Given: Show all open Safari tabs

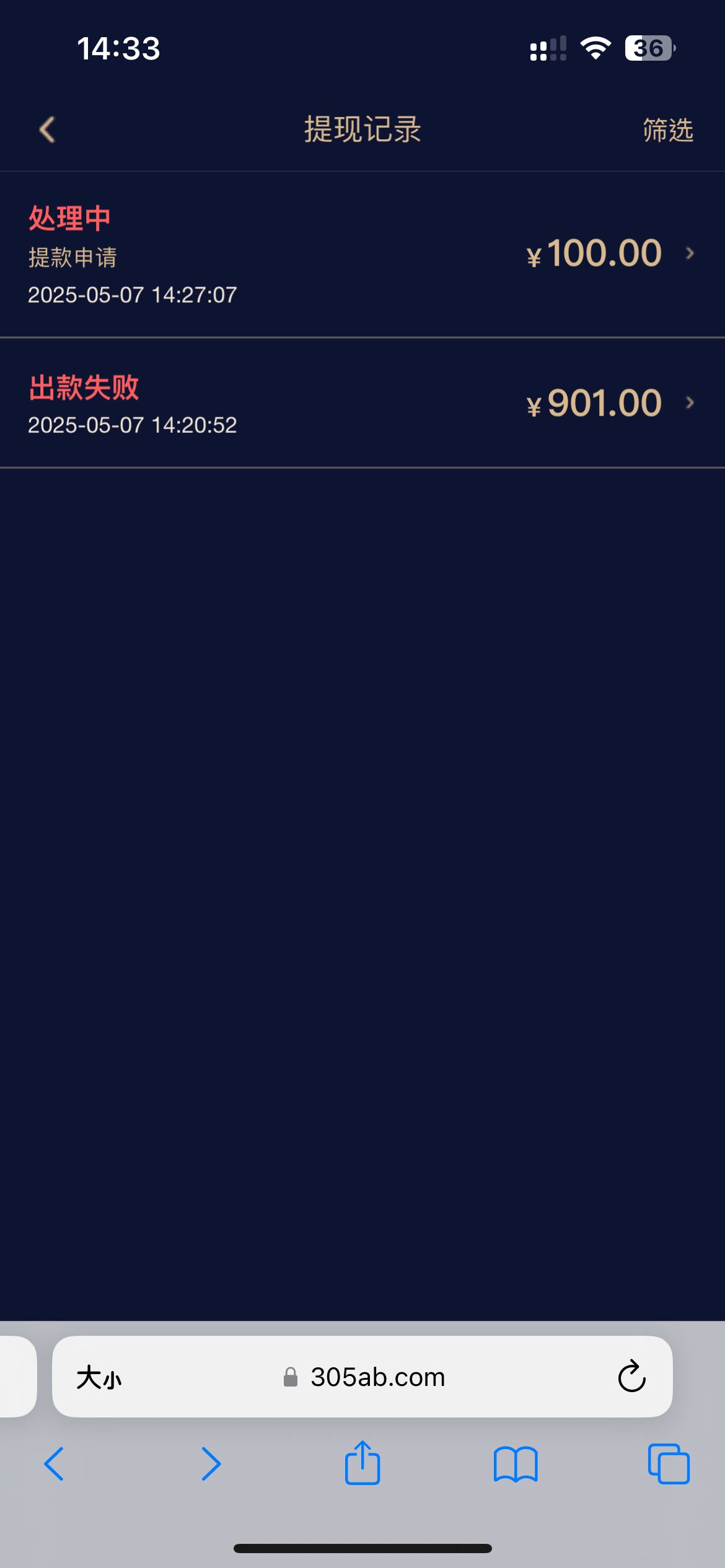Looking at the screenshot, I should pos(669,1464).
